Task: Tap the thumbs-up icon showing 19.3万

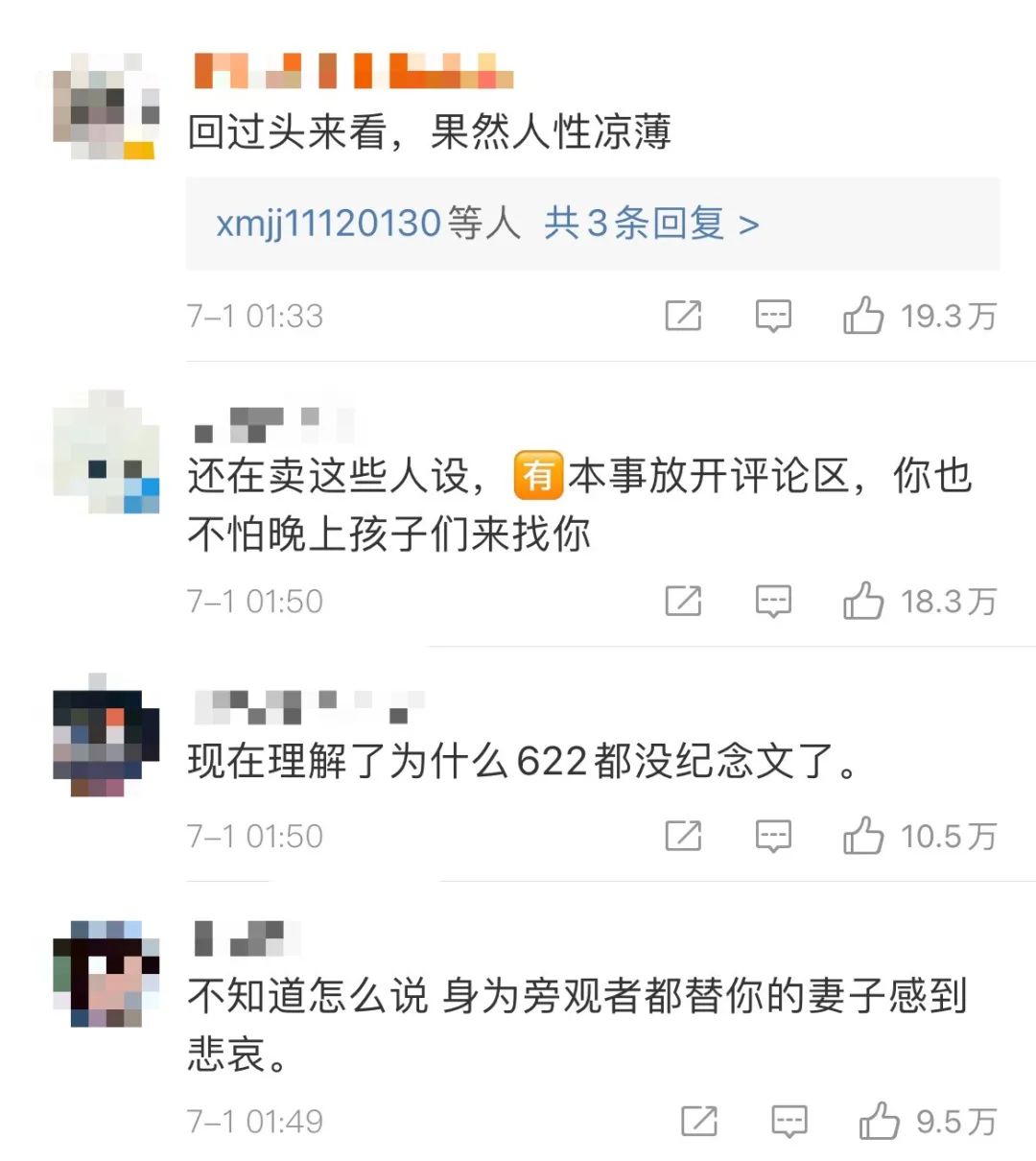Action: 866,314
